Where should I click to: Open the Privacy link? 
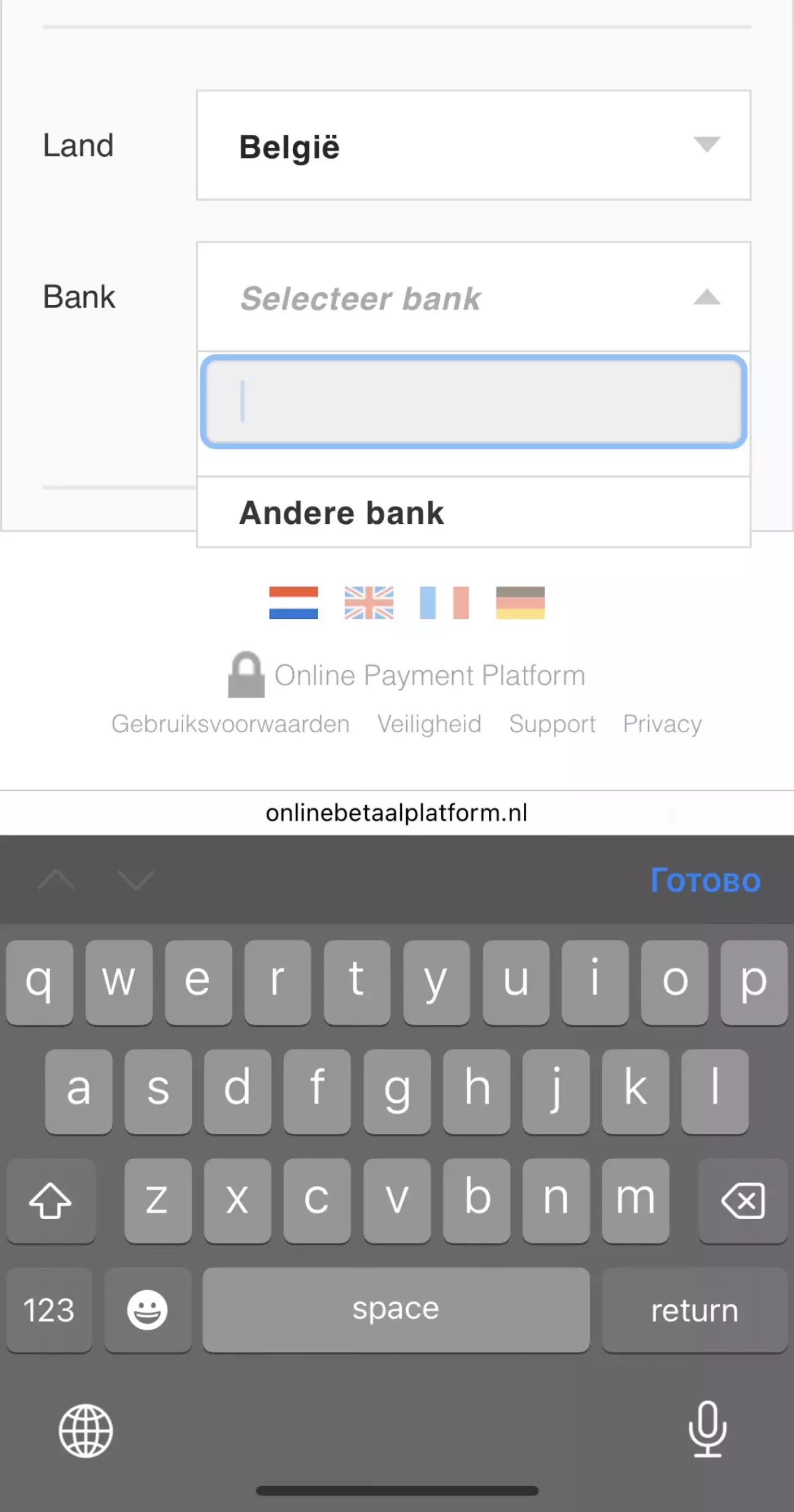(662, 724)
